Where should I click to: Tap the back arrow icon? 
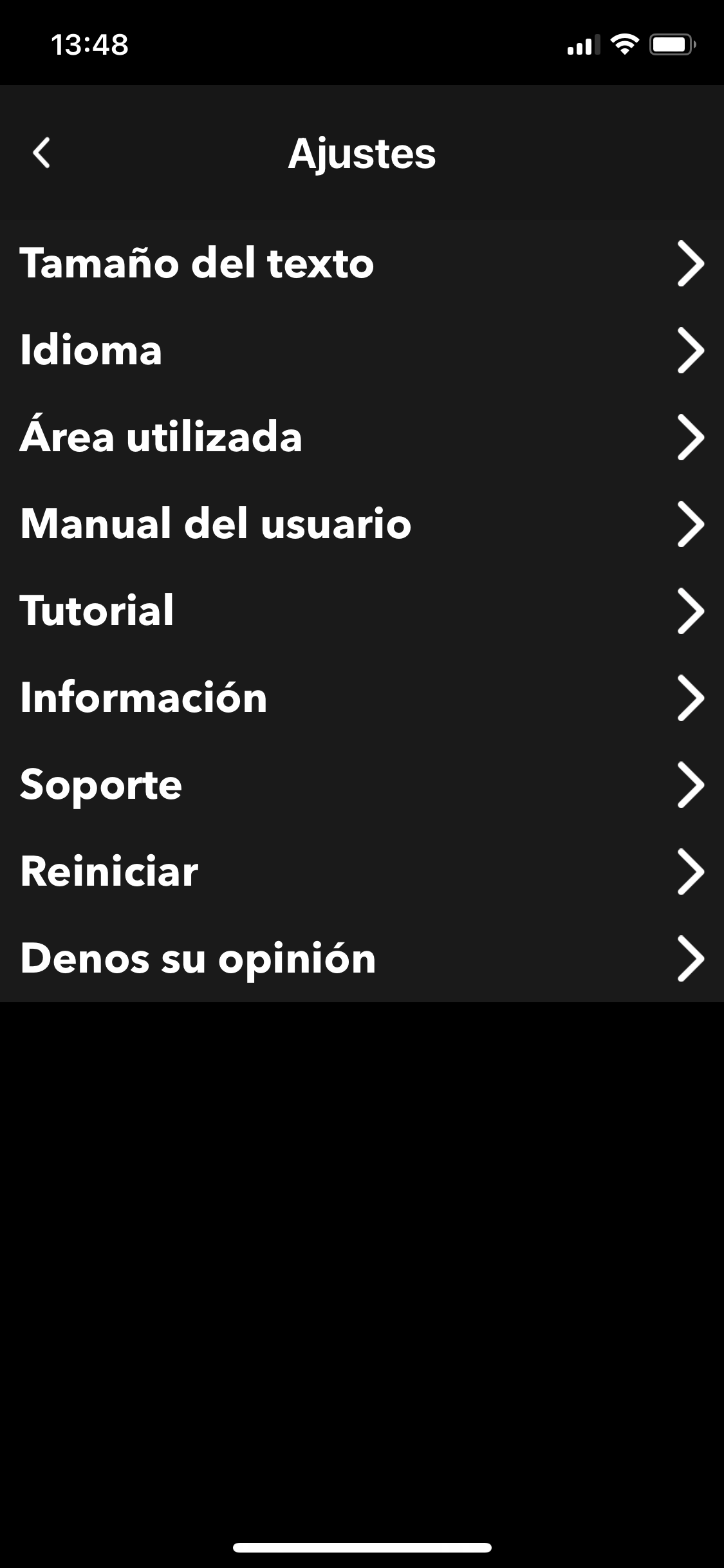click(x=40, y=153)
